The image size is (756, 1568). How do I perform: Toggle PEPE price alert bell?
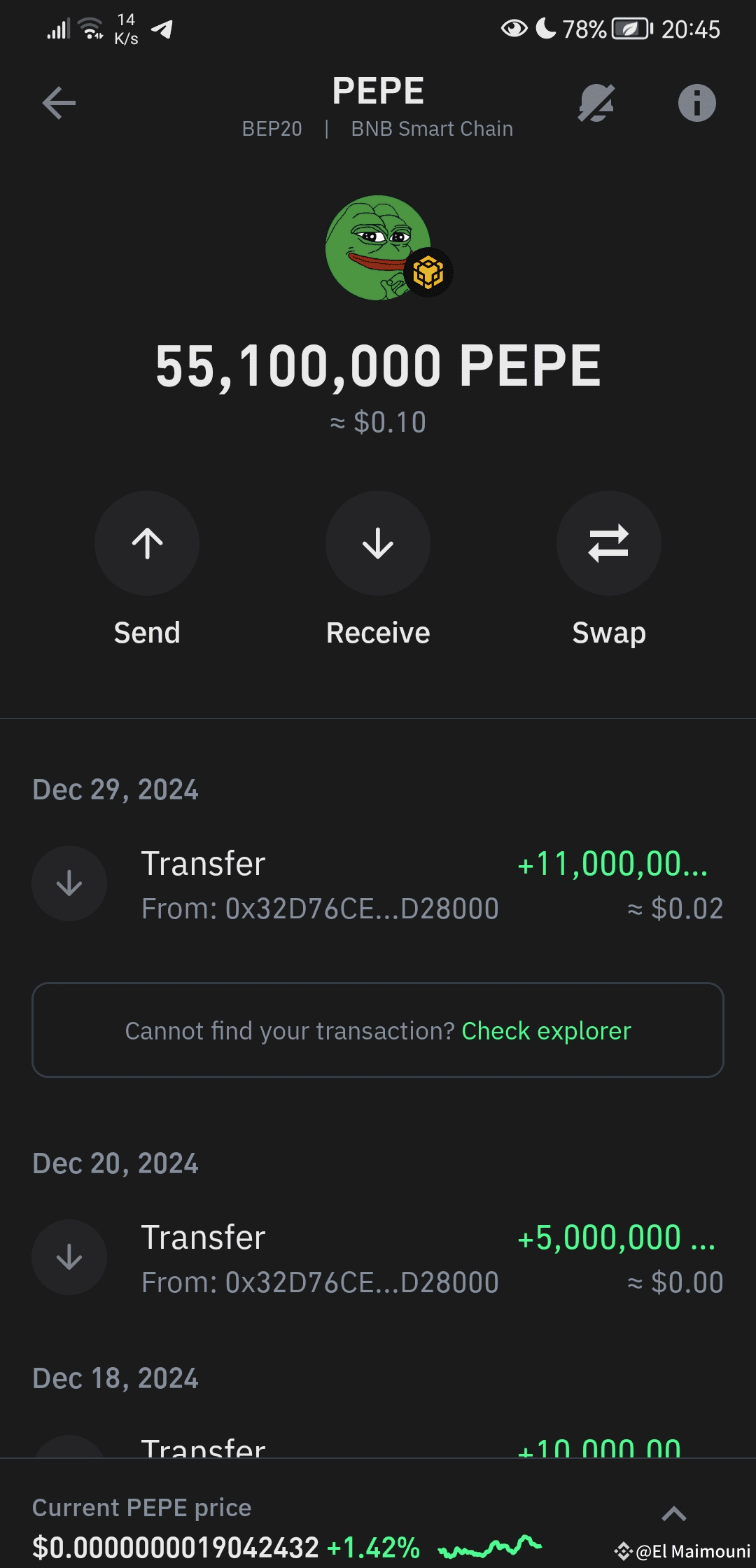(596, 104)
